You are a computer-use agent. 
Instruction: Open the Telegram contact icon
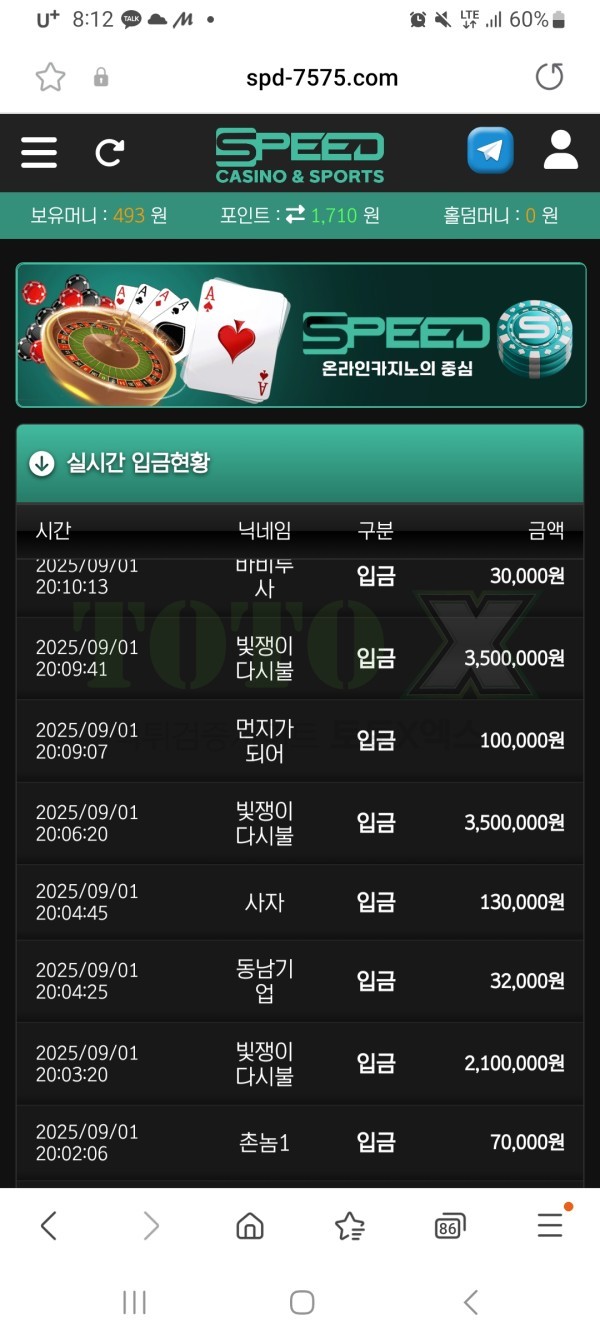490,151
